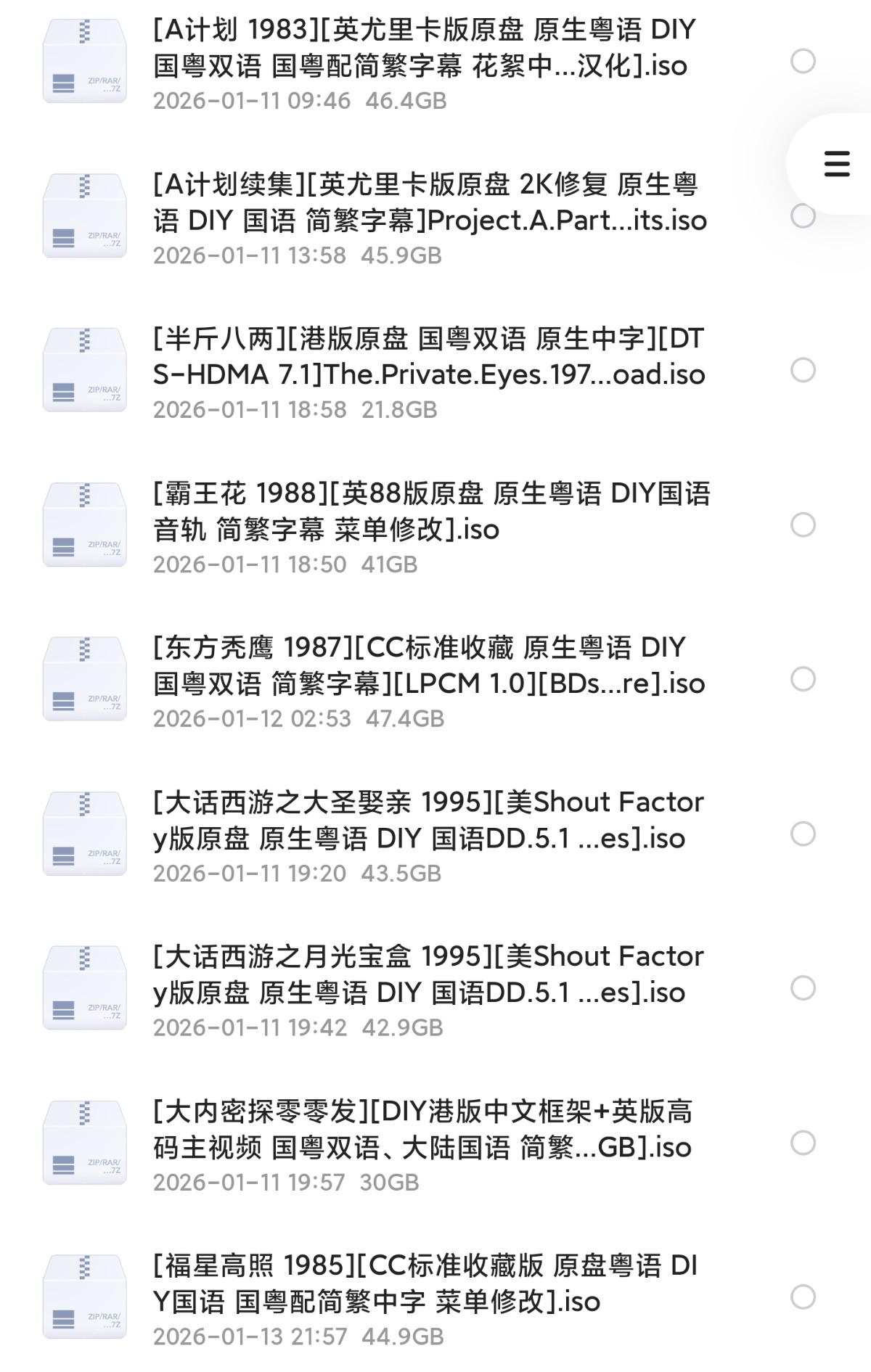Select the 东方秃鹰 1987 file circle

(x=803, y=680)
